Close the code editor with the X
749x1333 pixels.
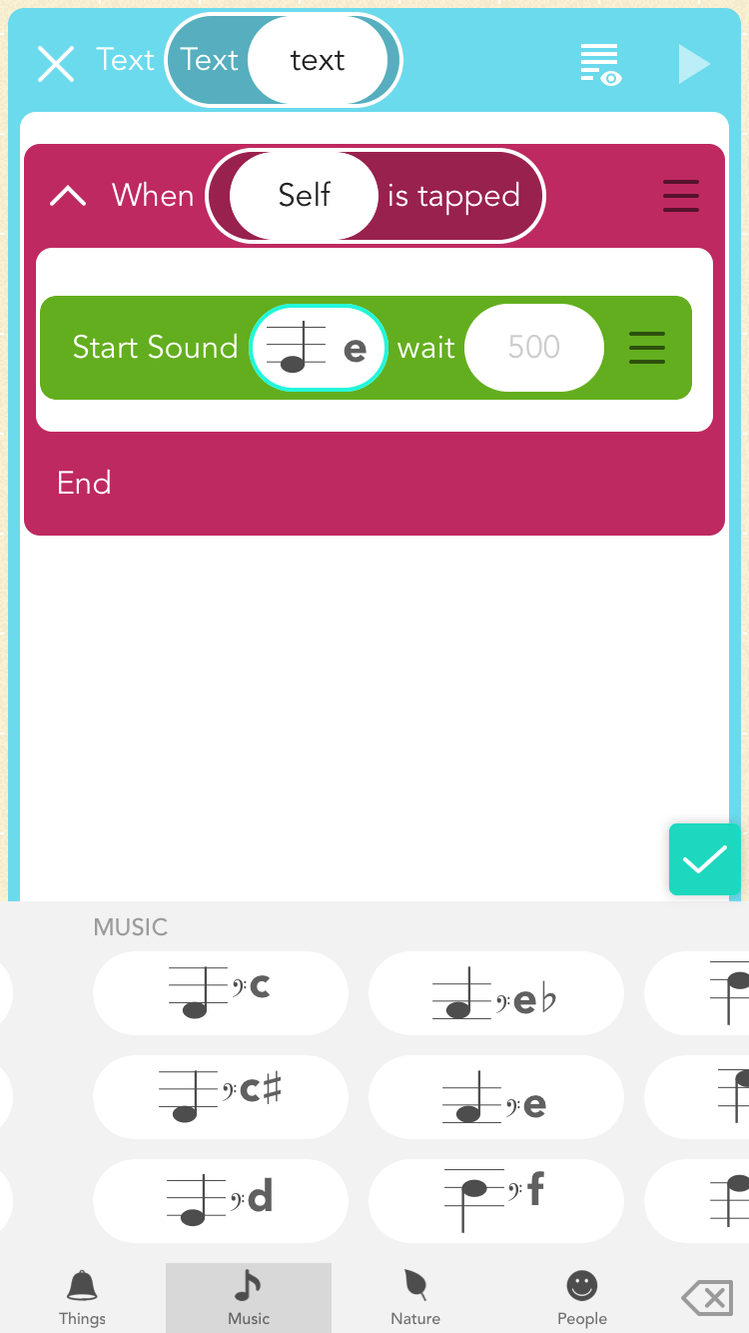55,63
